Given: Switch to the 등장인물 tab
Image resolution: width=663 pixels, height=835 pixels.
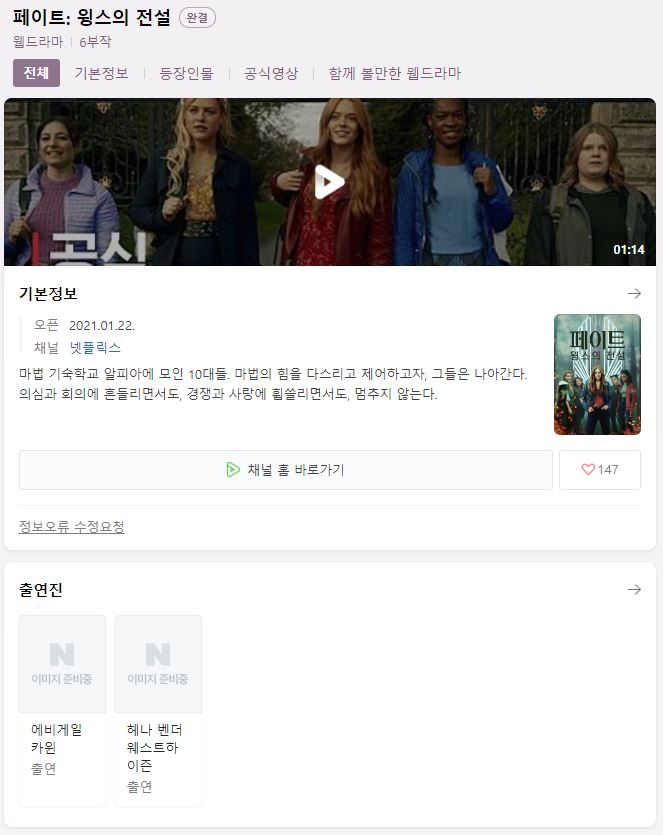Looking at the screenshot, I should [x=187, y=73].
